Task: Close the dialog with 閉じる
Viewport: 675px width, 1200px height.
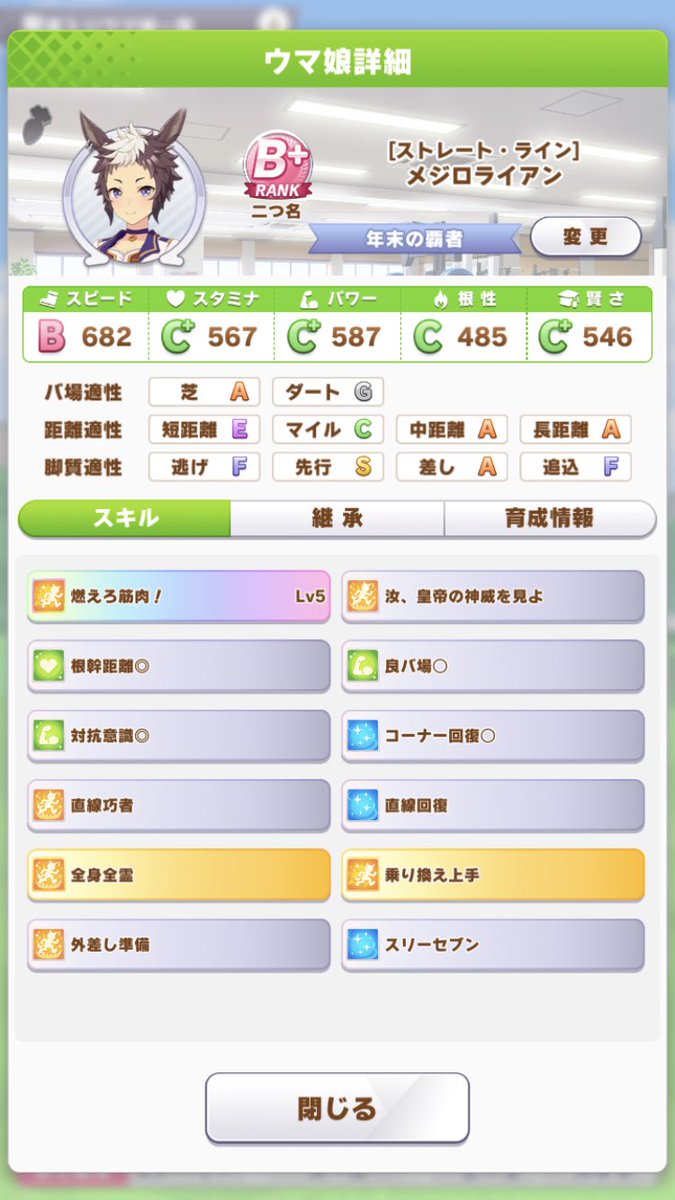Action: click(337, 1108)
